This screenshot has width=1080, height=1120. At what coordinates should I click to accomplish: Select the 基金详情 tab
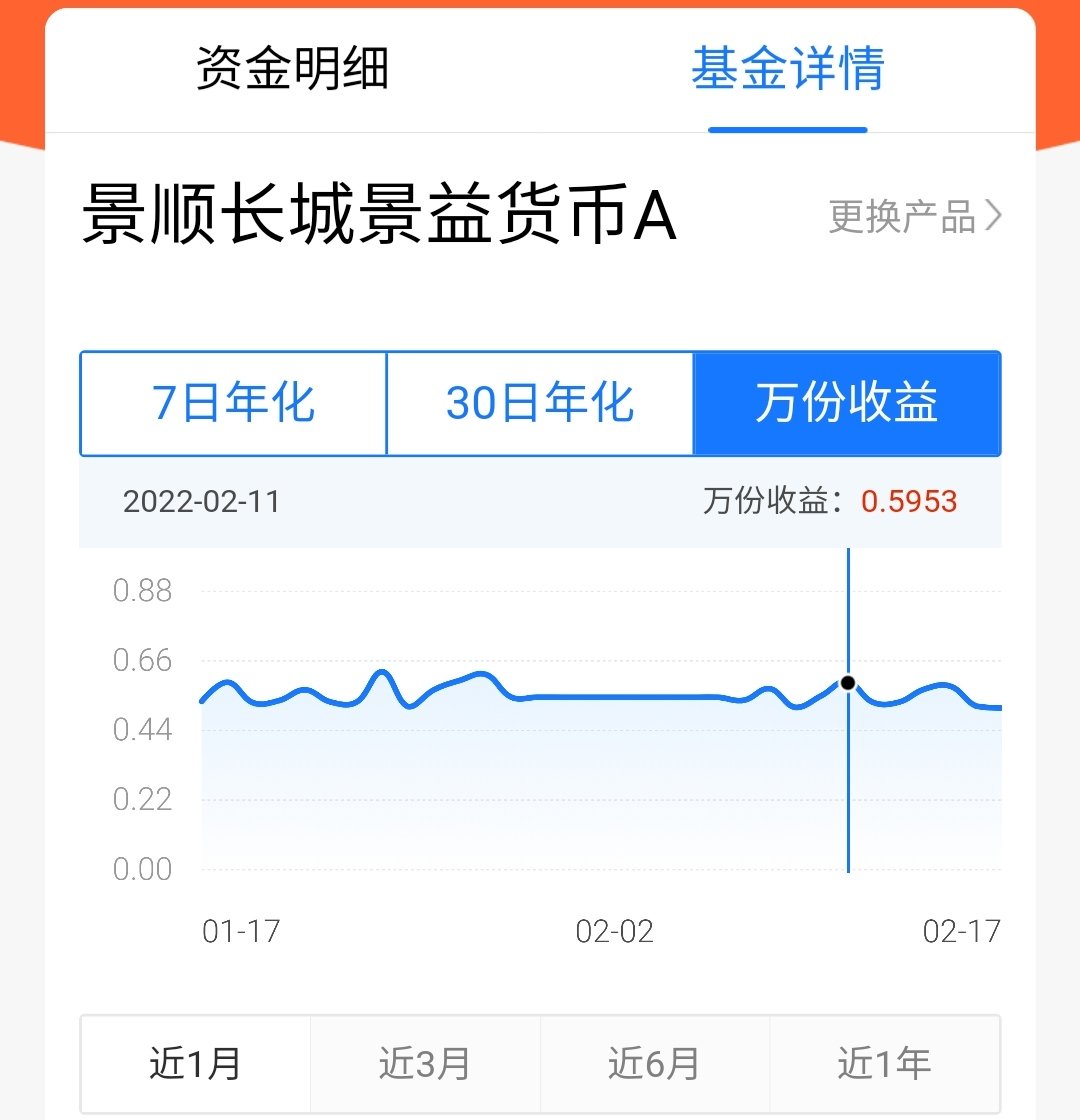coord(787,70)
